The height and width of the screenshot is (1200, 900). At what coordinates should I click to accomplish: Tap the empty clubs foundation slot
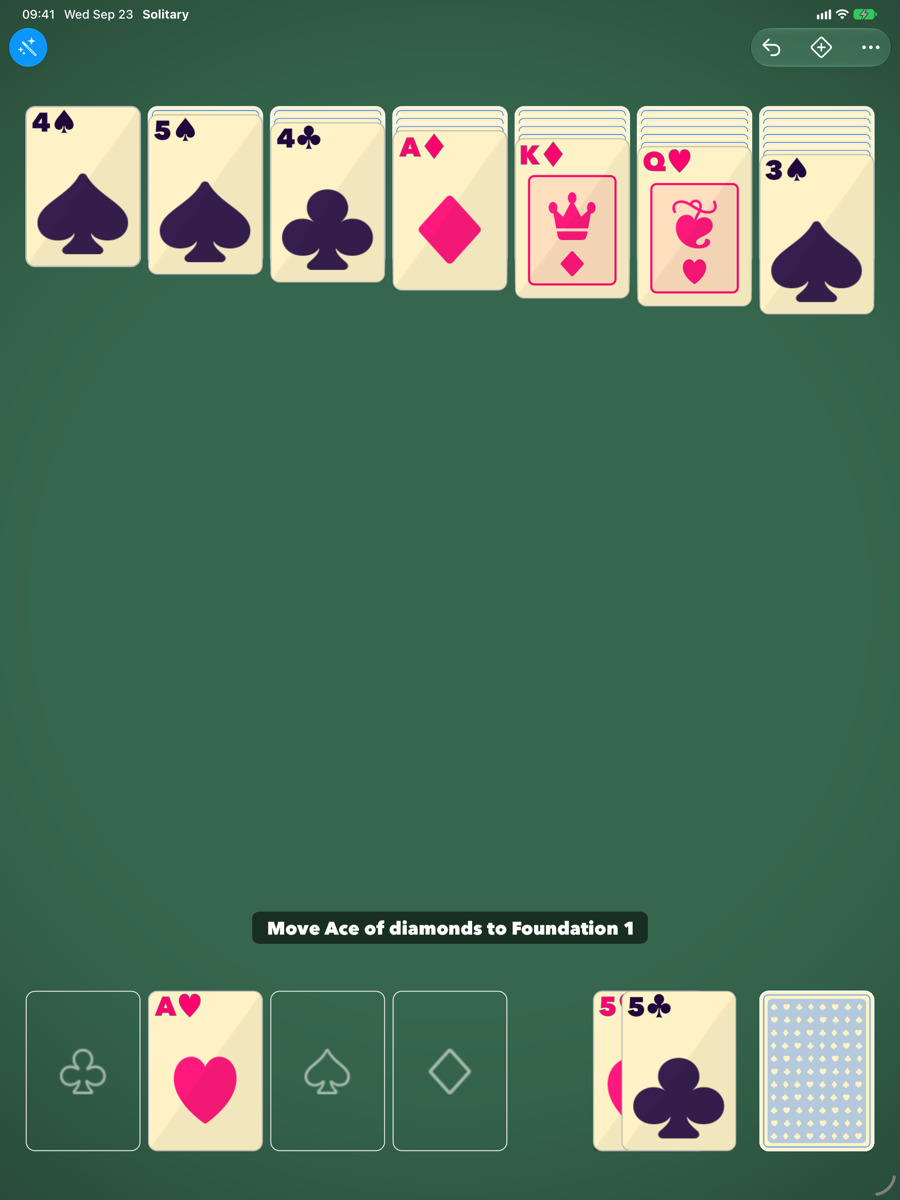pos(83,1071)
